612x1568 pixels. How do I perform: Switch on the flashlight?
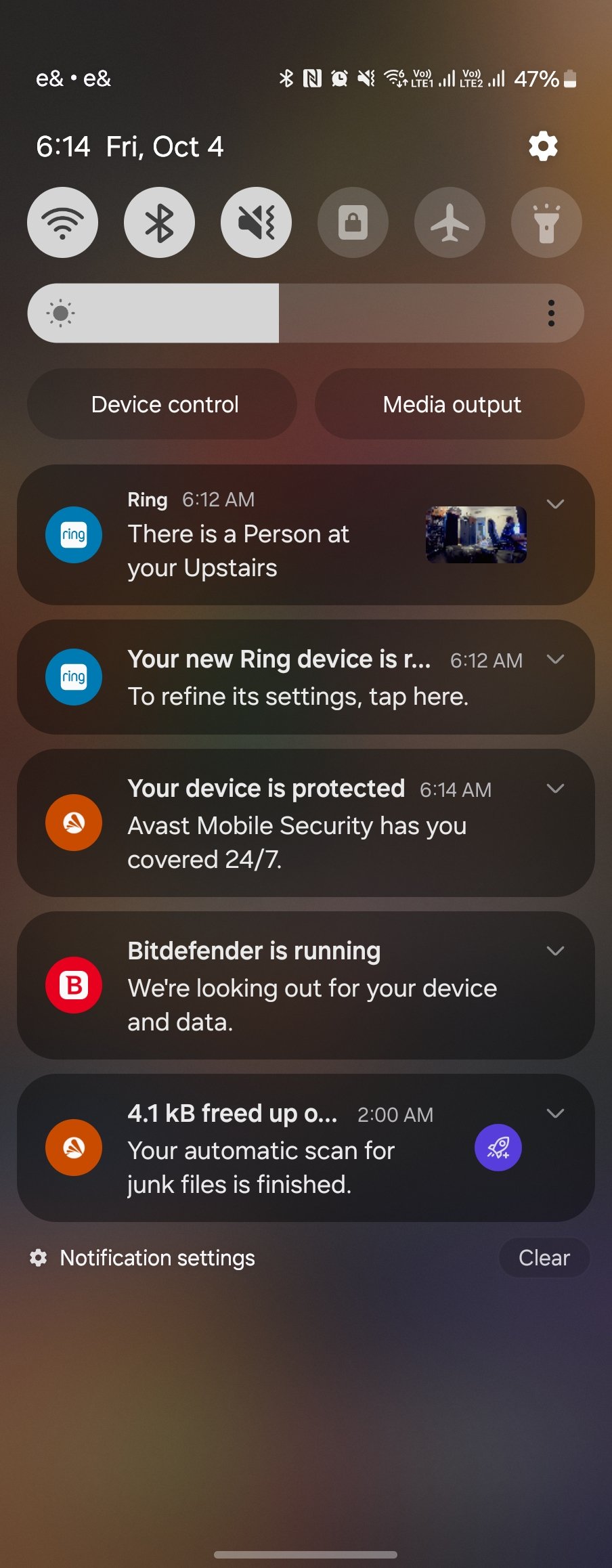tap(546, 223)
